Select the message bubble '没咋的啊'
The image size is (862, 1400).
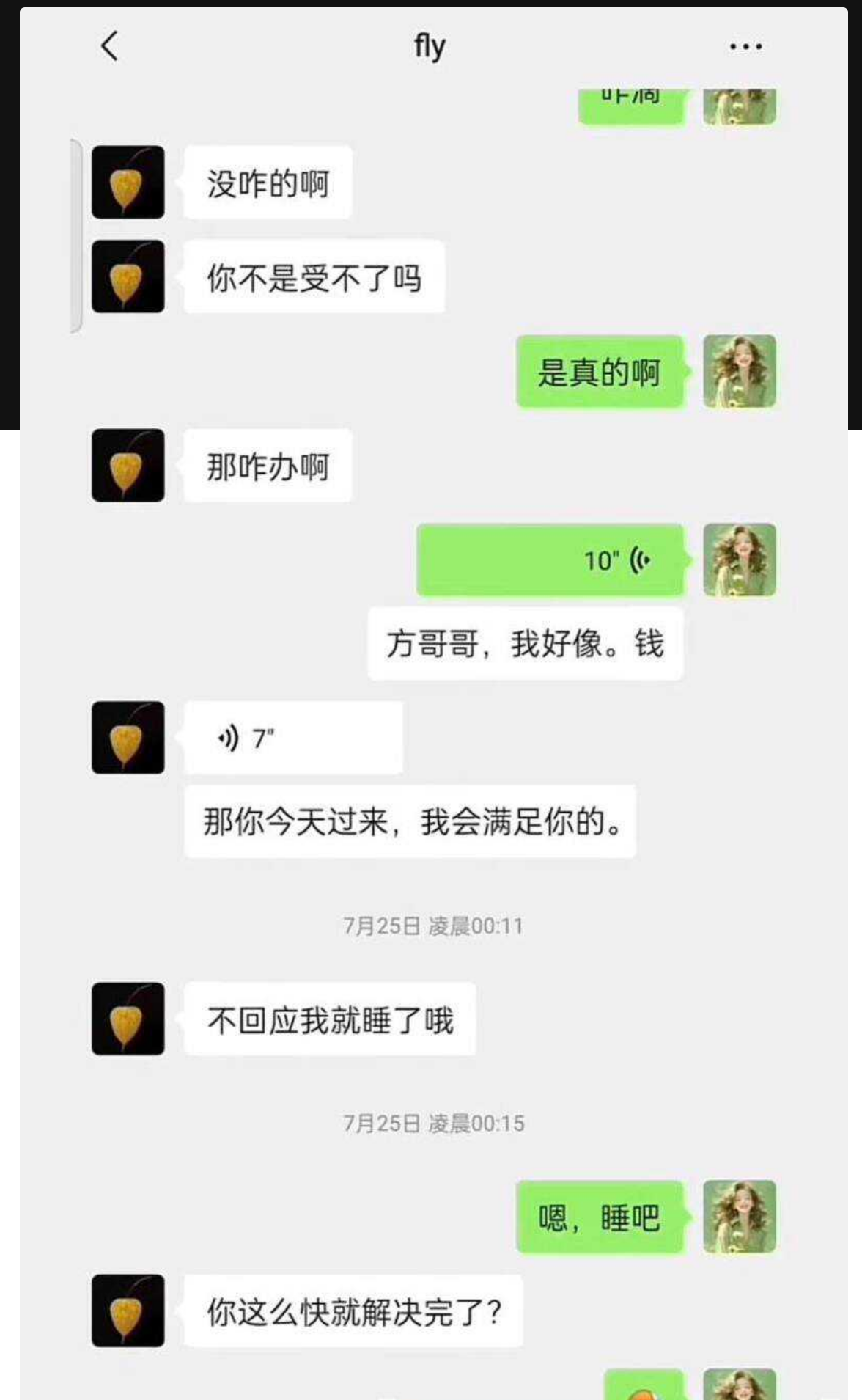click(268, 183)
